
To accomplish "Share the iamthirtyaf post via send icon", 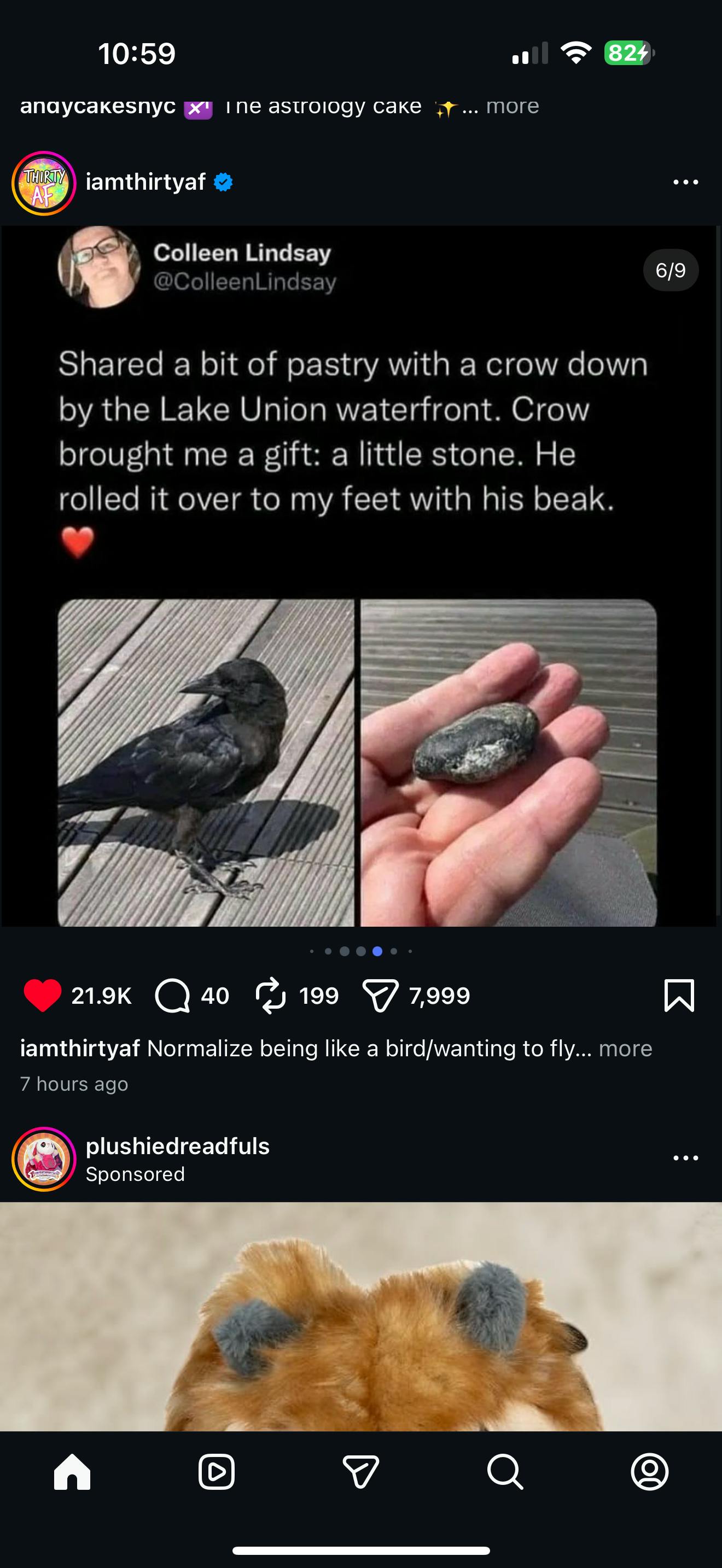I will [380, 996].
